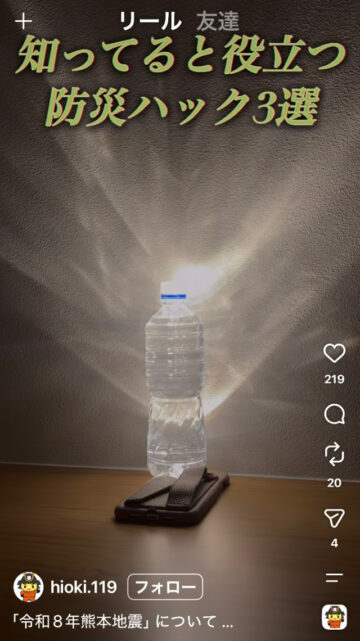Select the リール tab
This screenshot has height=641, width=360.
point(151,21)
